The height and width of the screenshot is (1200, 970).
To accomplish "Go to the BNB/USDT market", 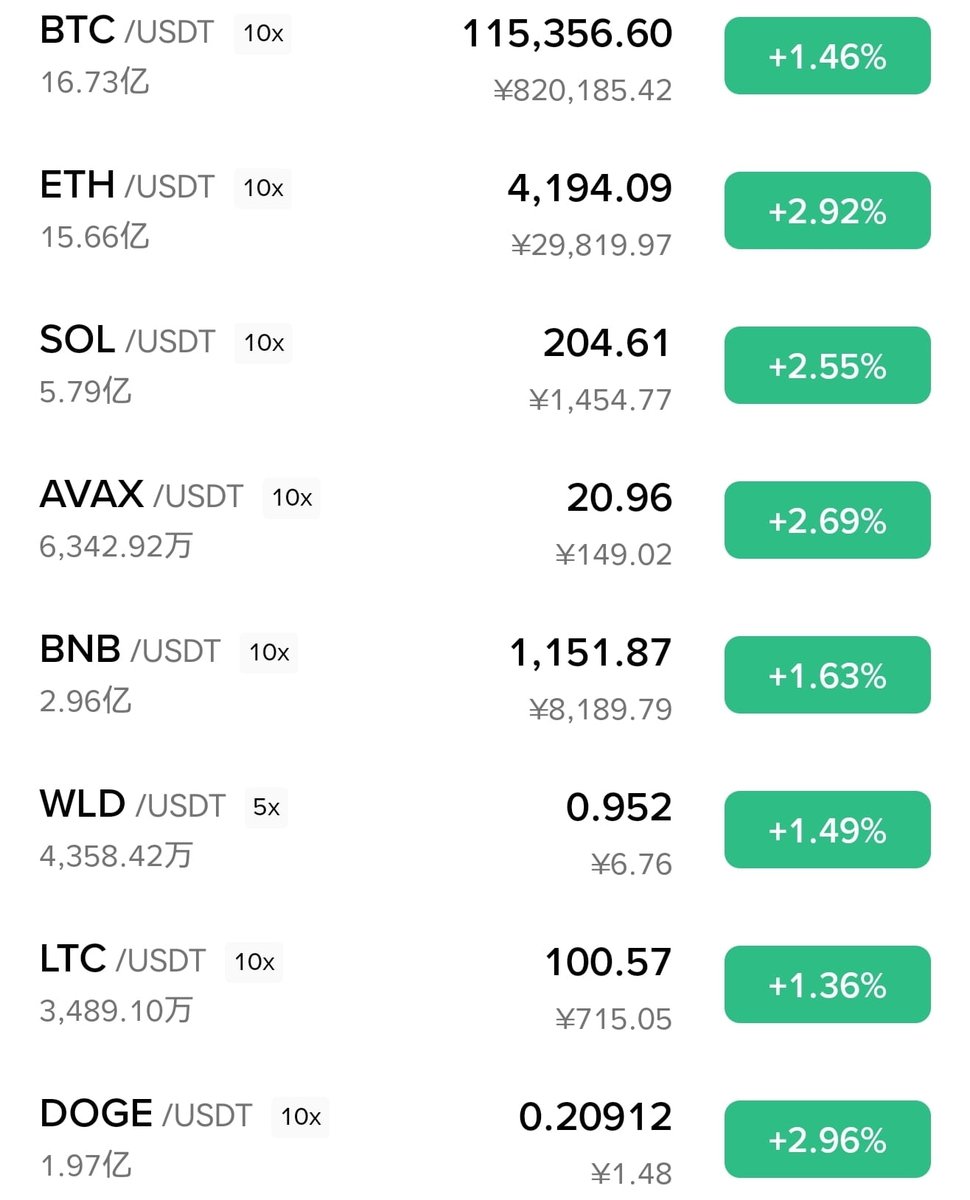I will [129, 651].
